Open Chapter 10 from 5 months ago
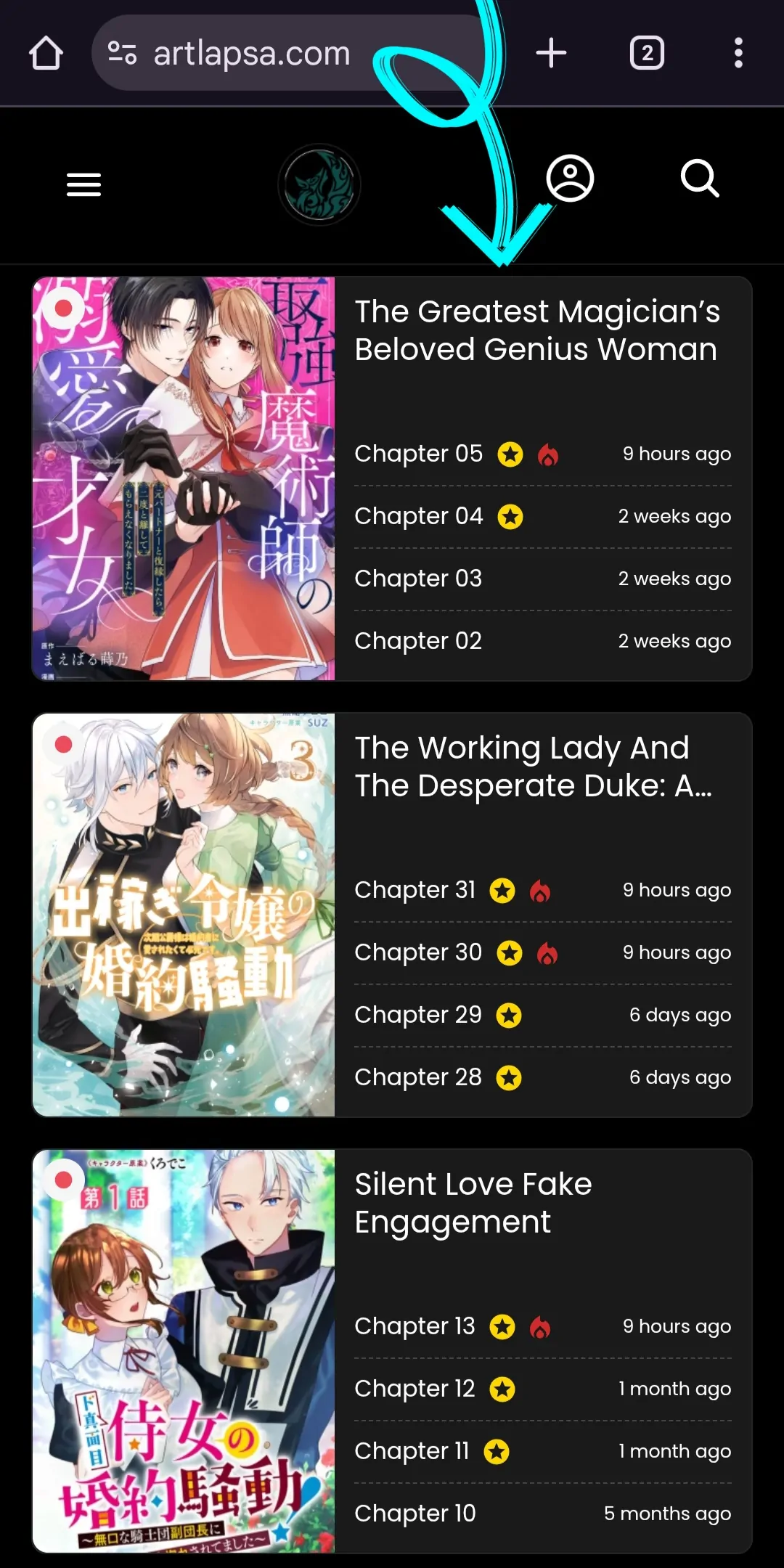The height and width of the screenshot is (1568, 784). click(415, 1514)
